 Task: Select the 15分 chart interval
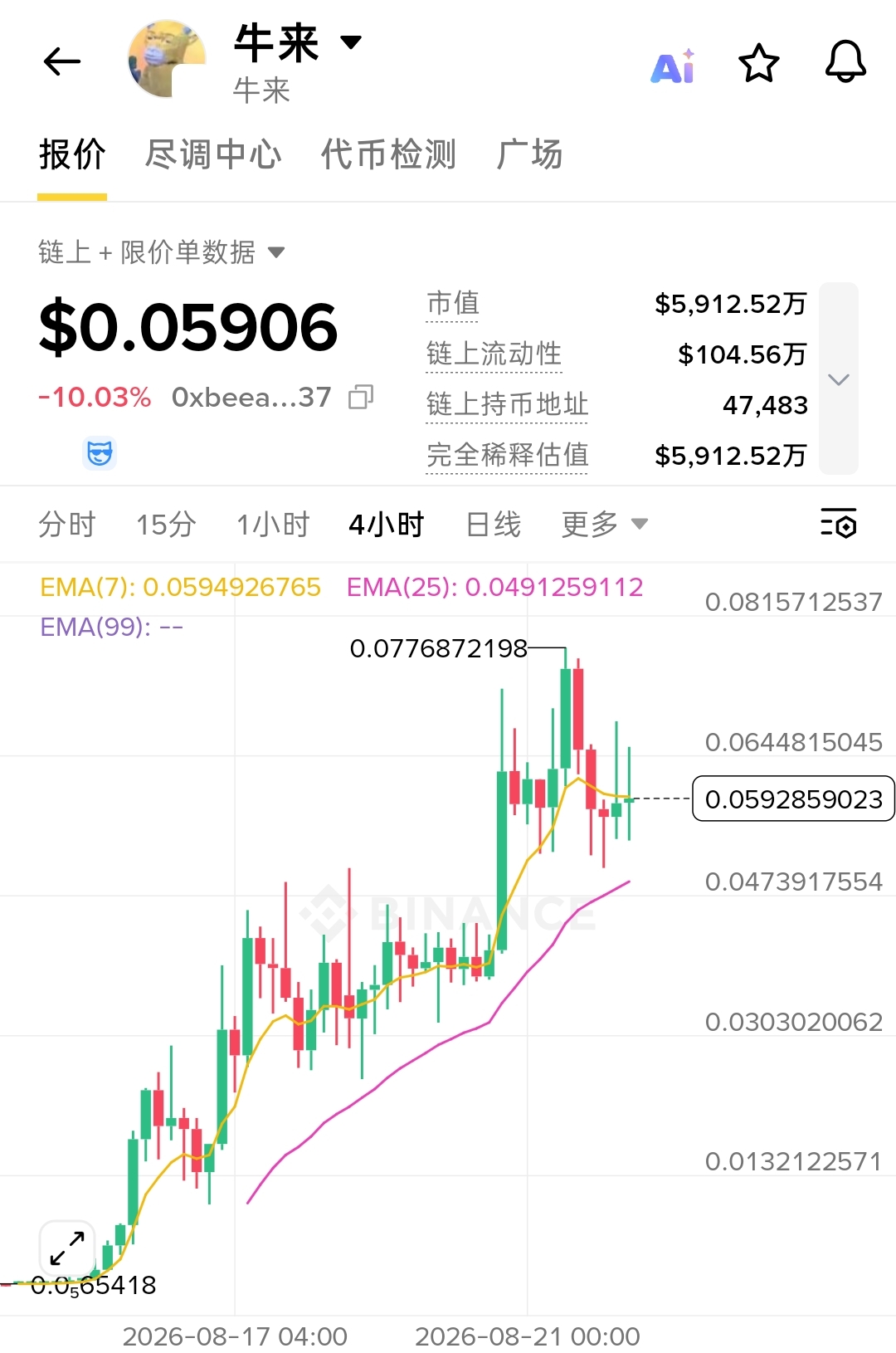(166, 525)
